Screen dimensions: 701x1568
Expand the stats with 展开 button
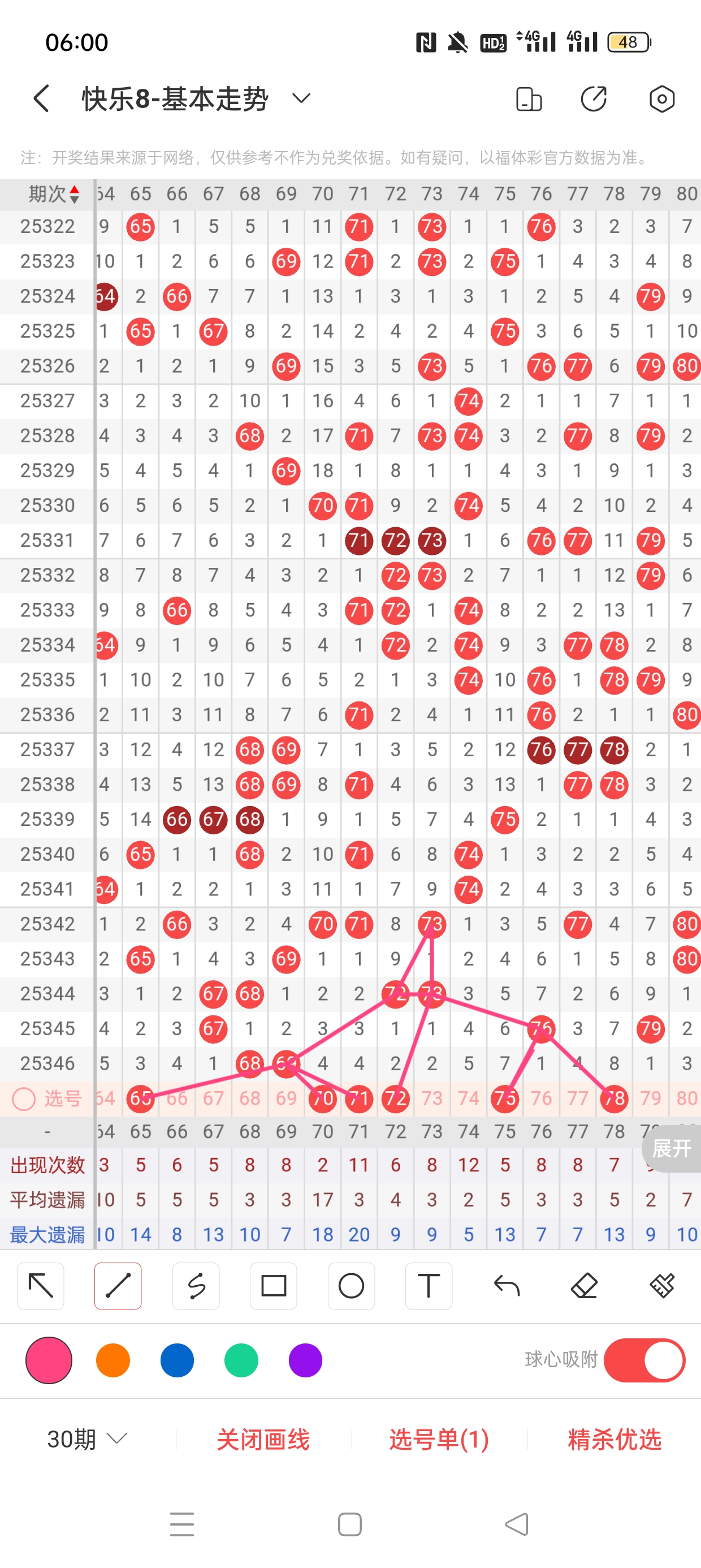(x=672, y=1149)
